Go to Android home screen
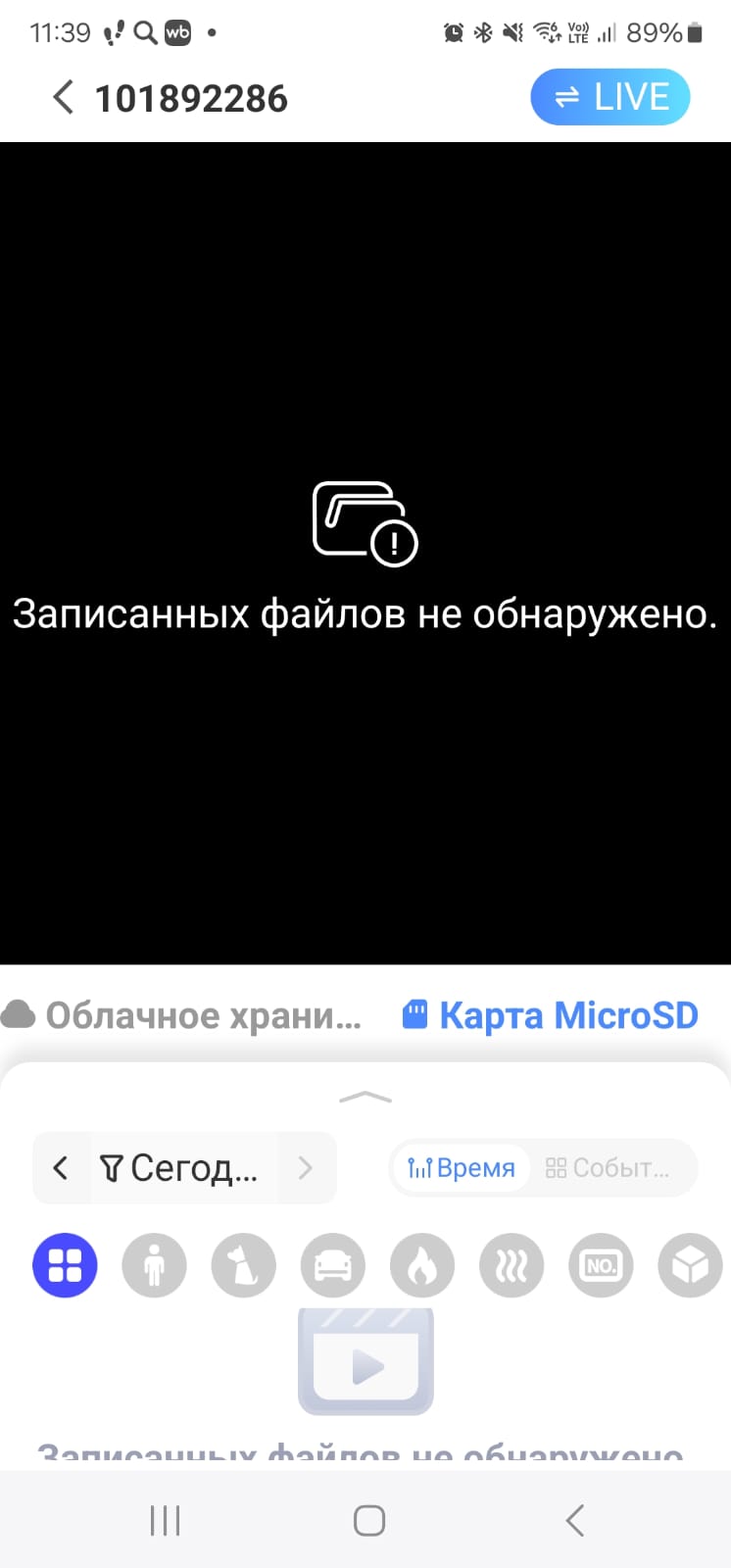This screenshot has height=1568, width=731. 368,1521
